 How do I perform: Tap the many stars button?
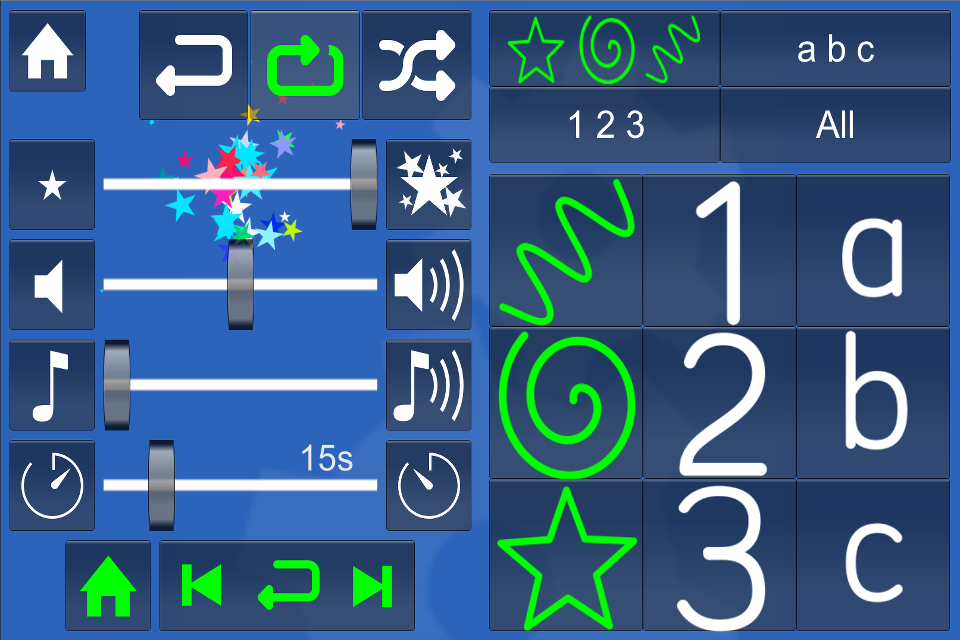[x=429, y=184]
